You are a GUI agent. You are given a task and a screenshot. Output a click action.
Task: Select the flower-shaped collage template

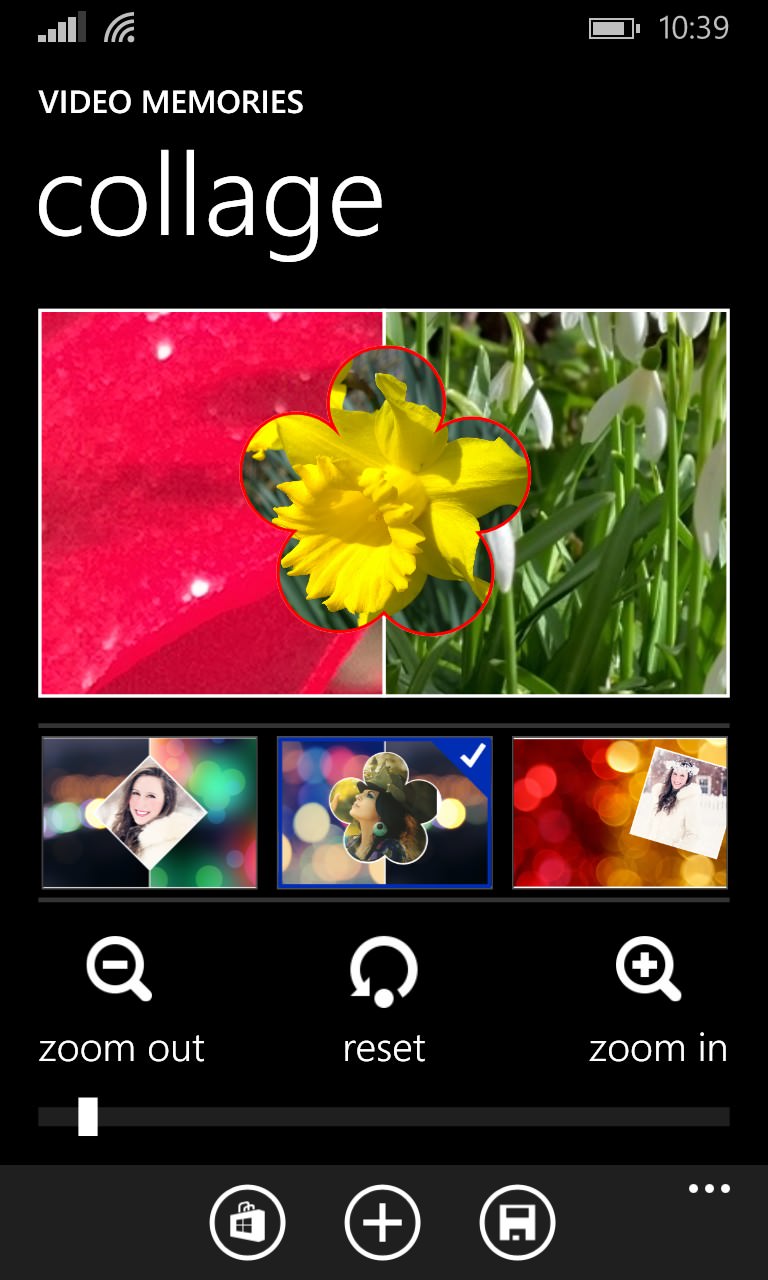click(x=385, y=812)
